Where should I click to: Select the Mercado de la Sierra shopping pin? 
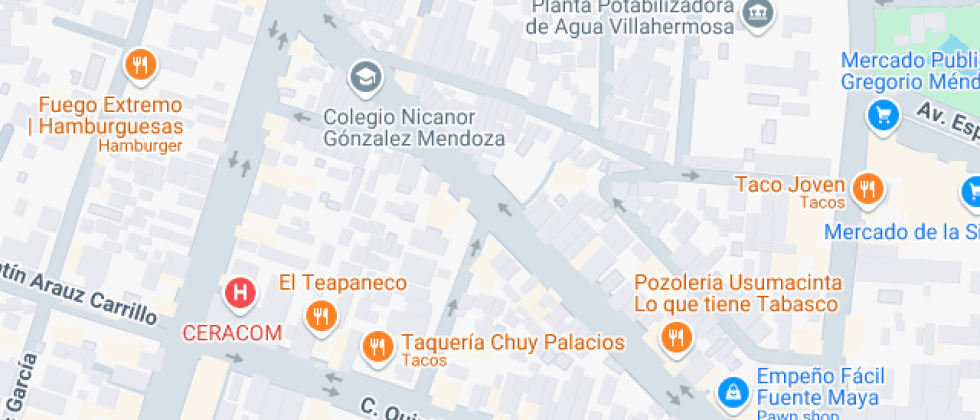(972, 191)
